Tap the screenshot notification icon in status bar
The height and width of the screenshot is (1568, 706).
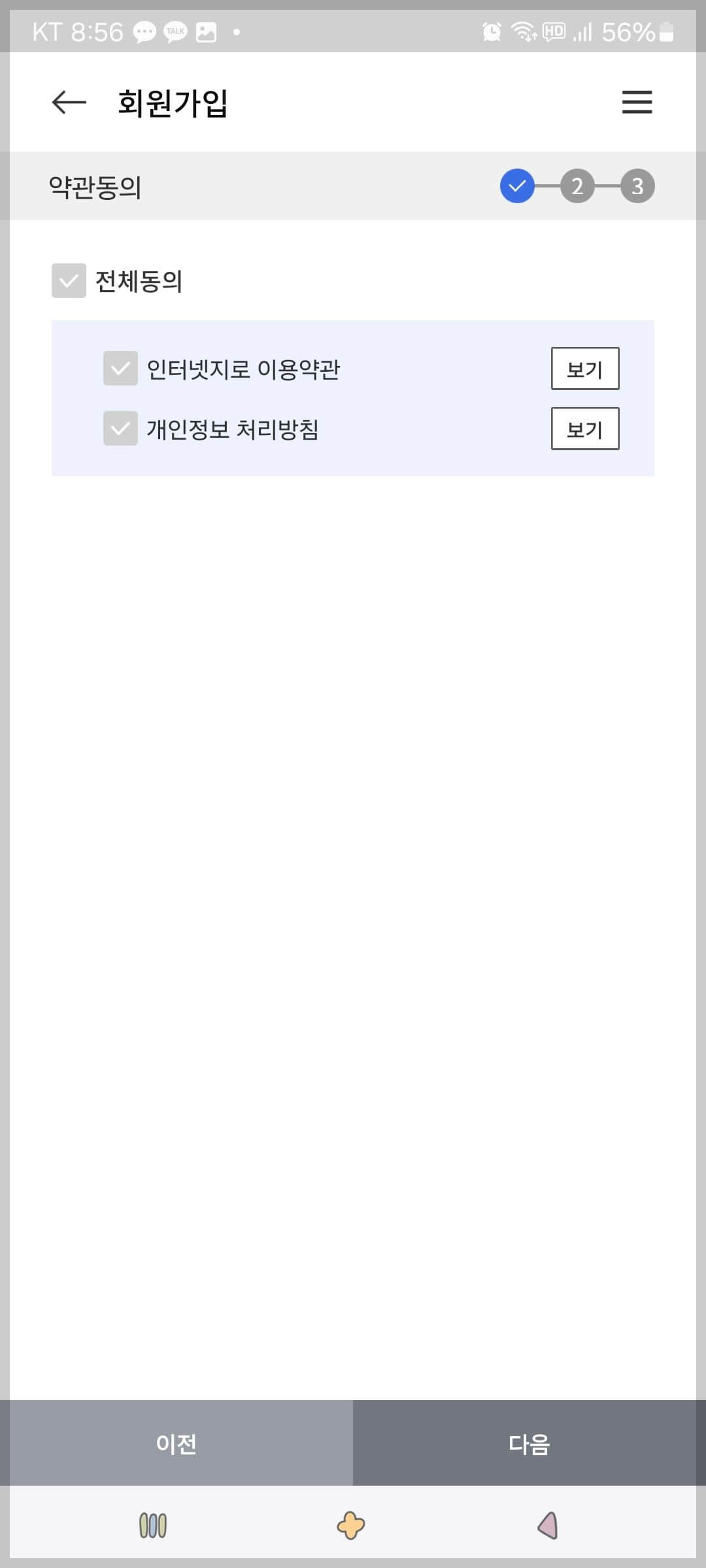tap(206, 30)
